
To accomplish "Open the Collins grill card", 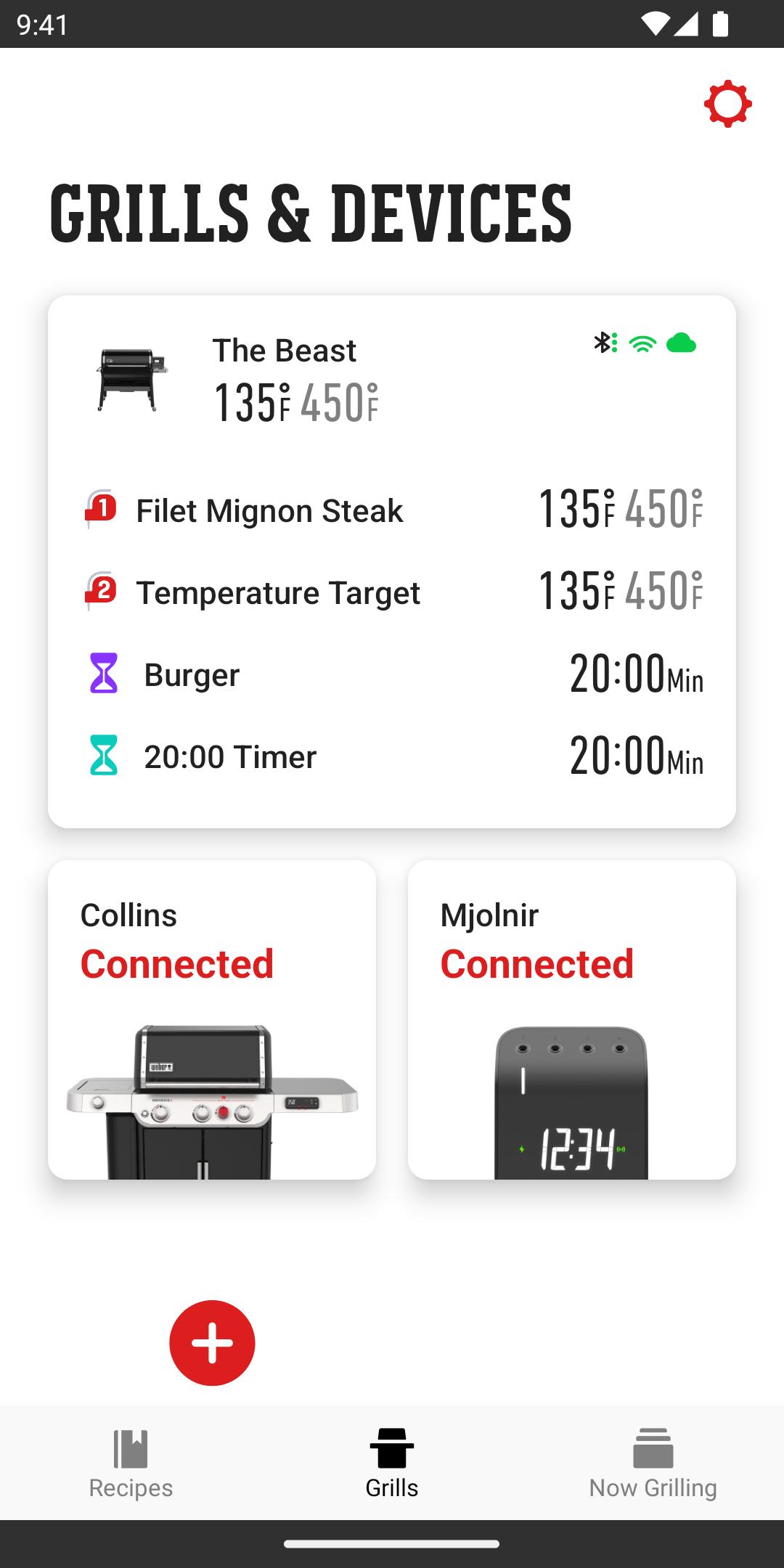I will coord(212,1019).
